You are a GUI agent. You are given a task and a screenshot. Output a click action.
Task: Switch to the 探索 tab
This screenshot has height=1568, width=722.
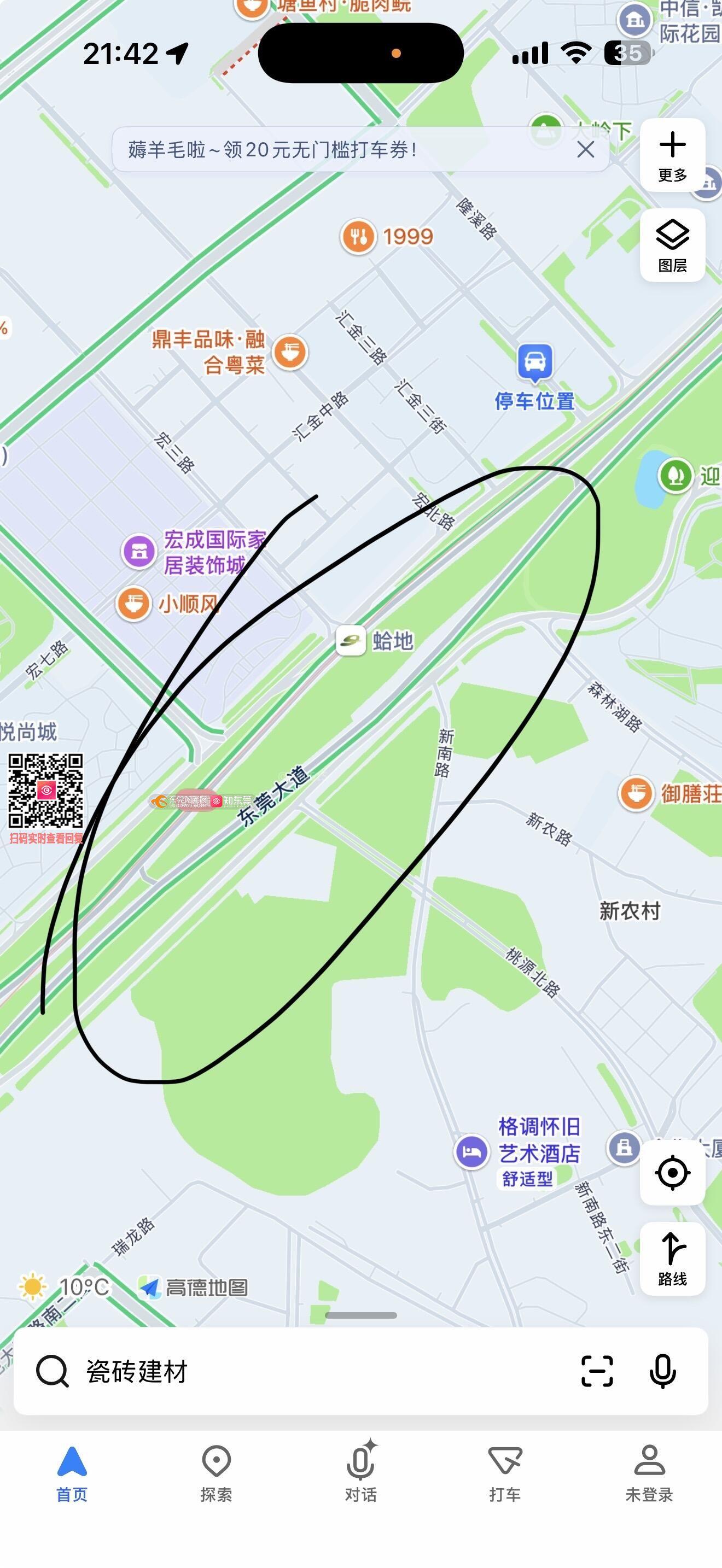(x=216, y=1473)
